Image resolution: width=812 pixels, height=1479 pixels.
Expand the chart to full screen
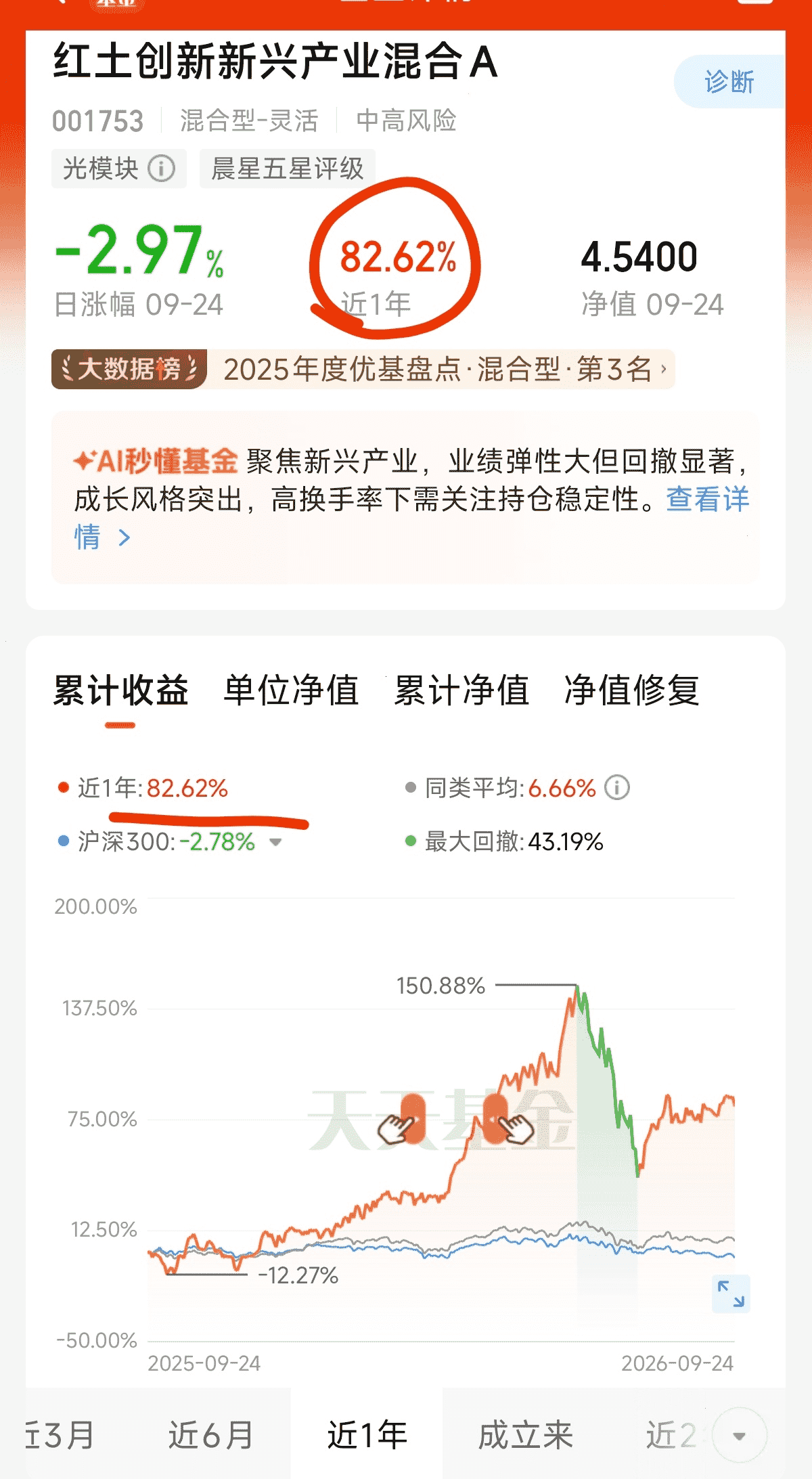pos(731,1294)
